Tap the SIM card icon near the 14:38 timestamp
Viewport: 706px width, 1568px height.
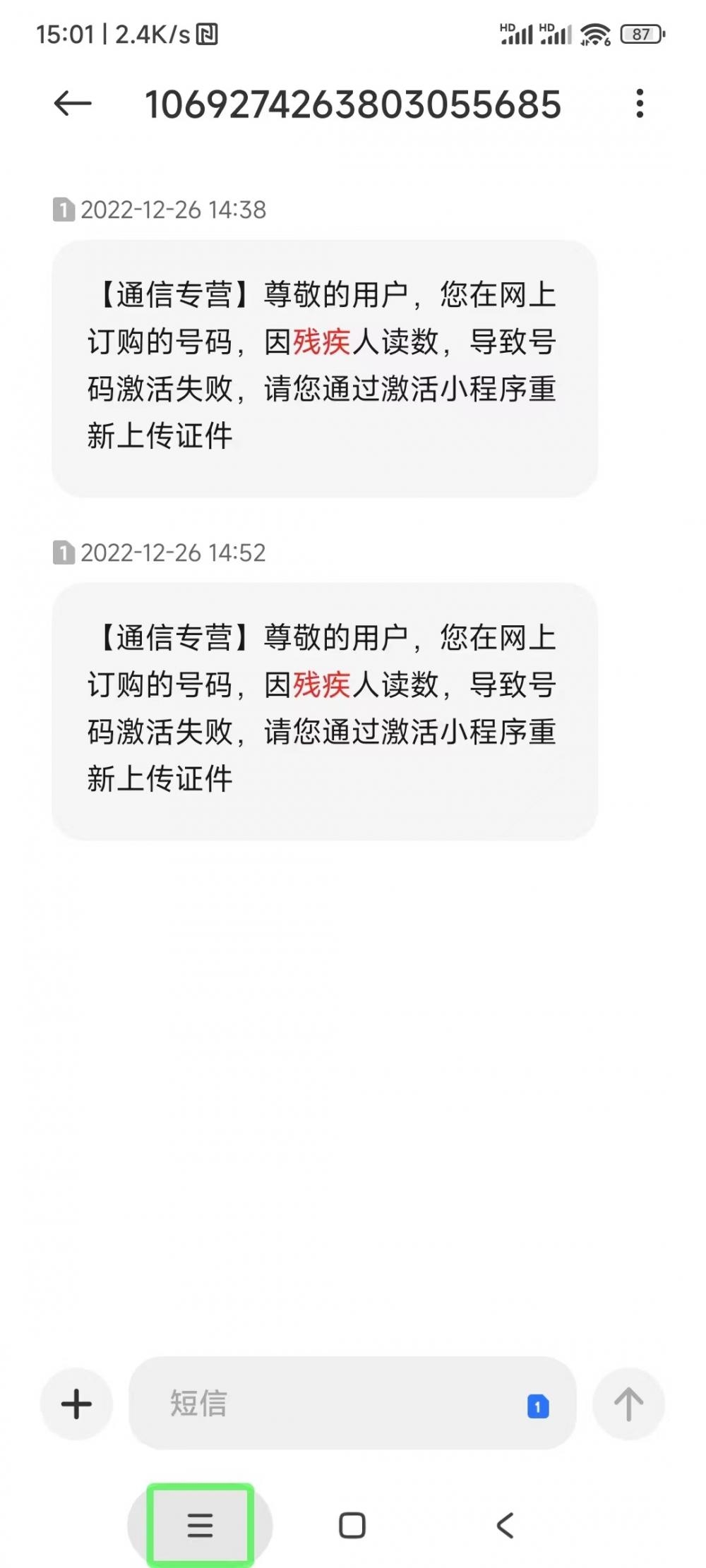66,210
